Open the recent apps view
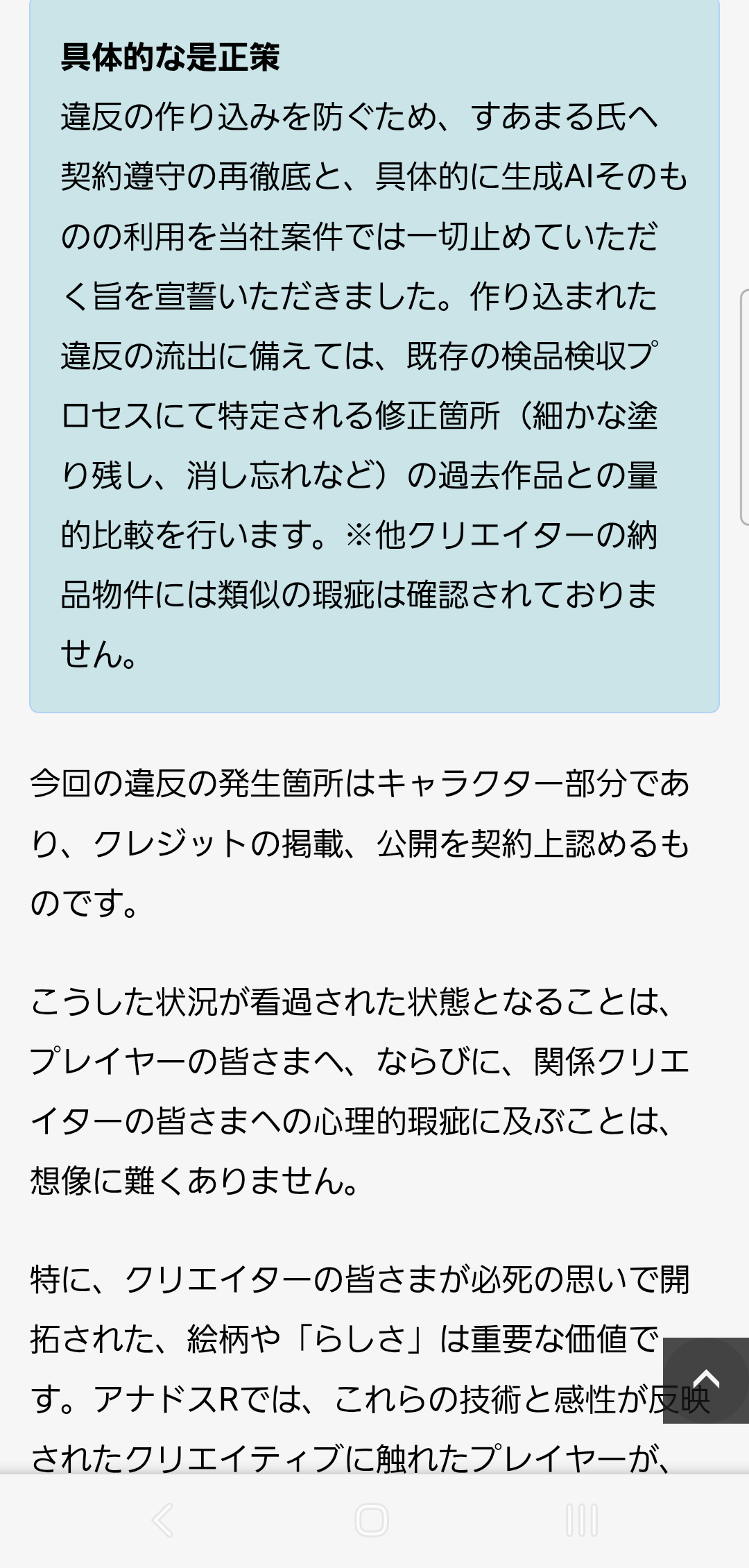Viewport: 749px width, 1568px height. (x=582, y=1520)
